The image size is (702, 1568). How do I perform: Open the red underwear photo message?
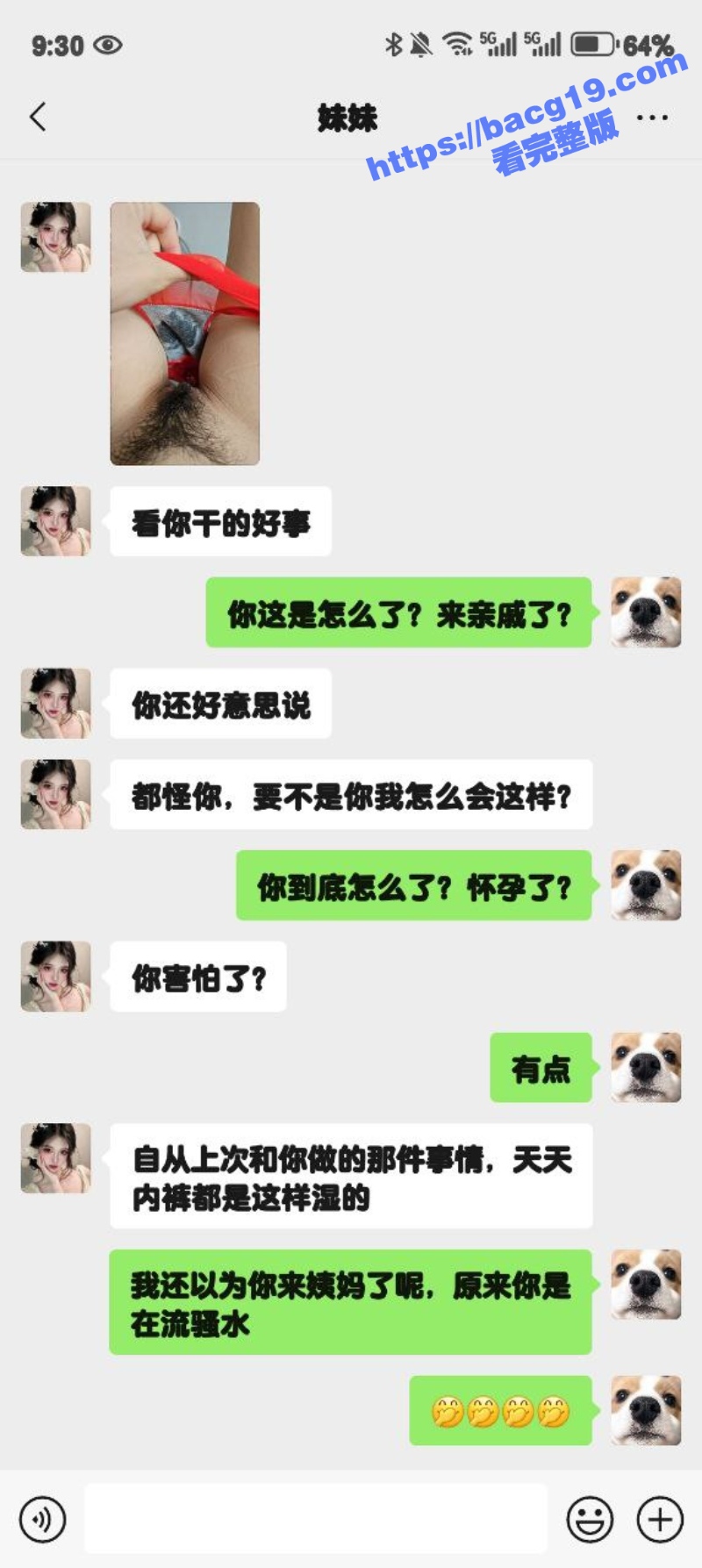pos(183,333)
